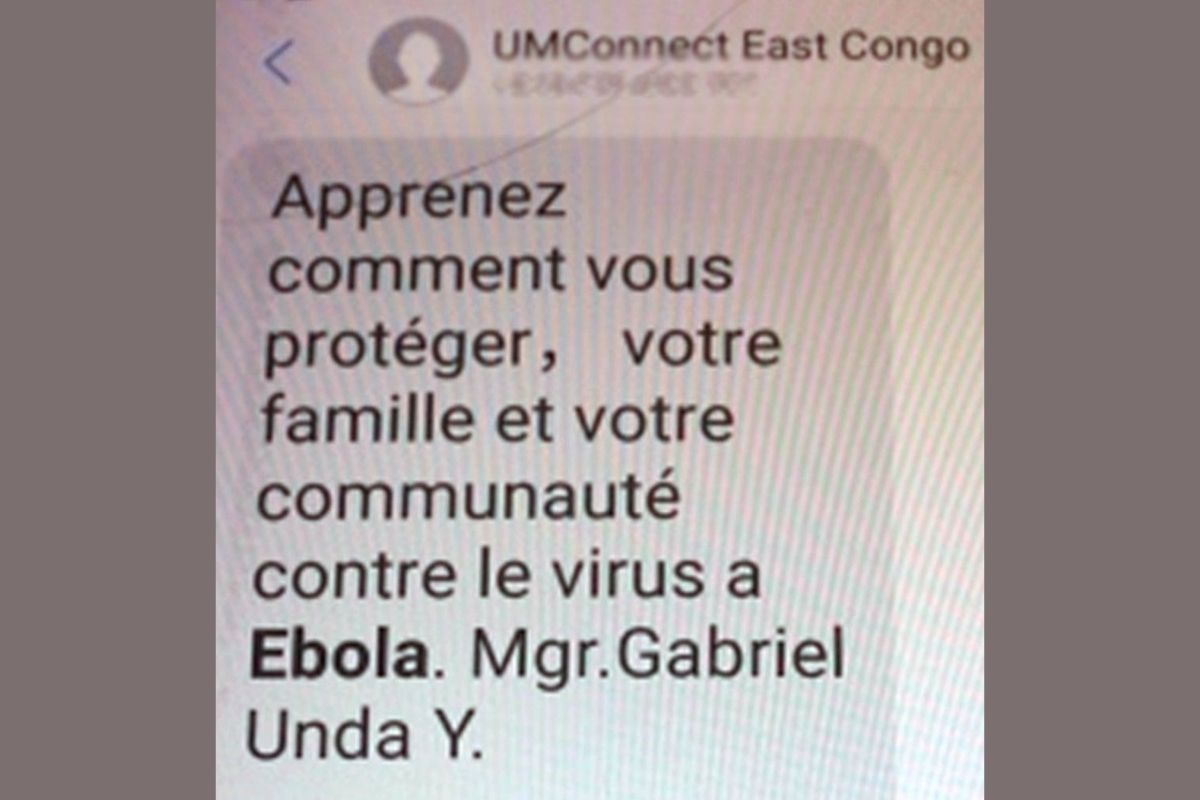Go back to the message list
This screenshot has height=800, width=1200.
pyautogui.click(x=278, y=64)
